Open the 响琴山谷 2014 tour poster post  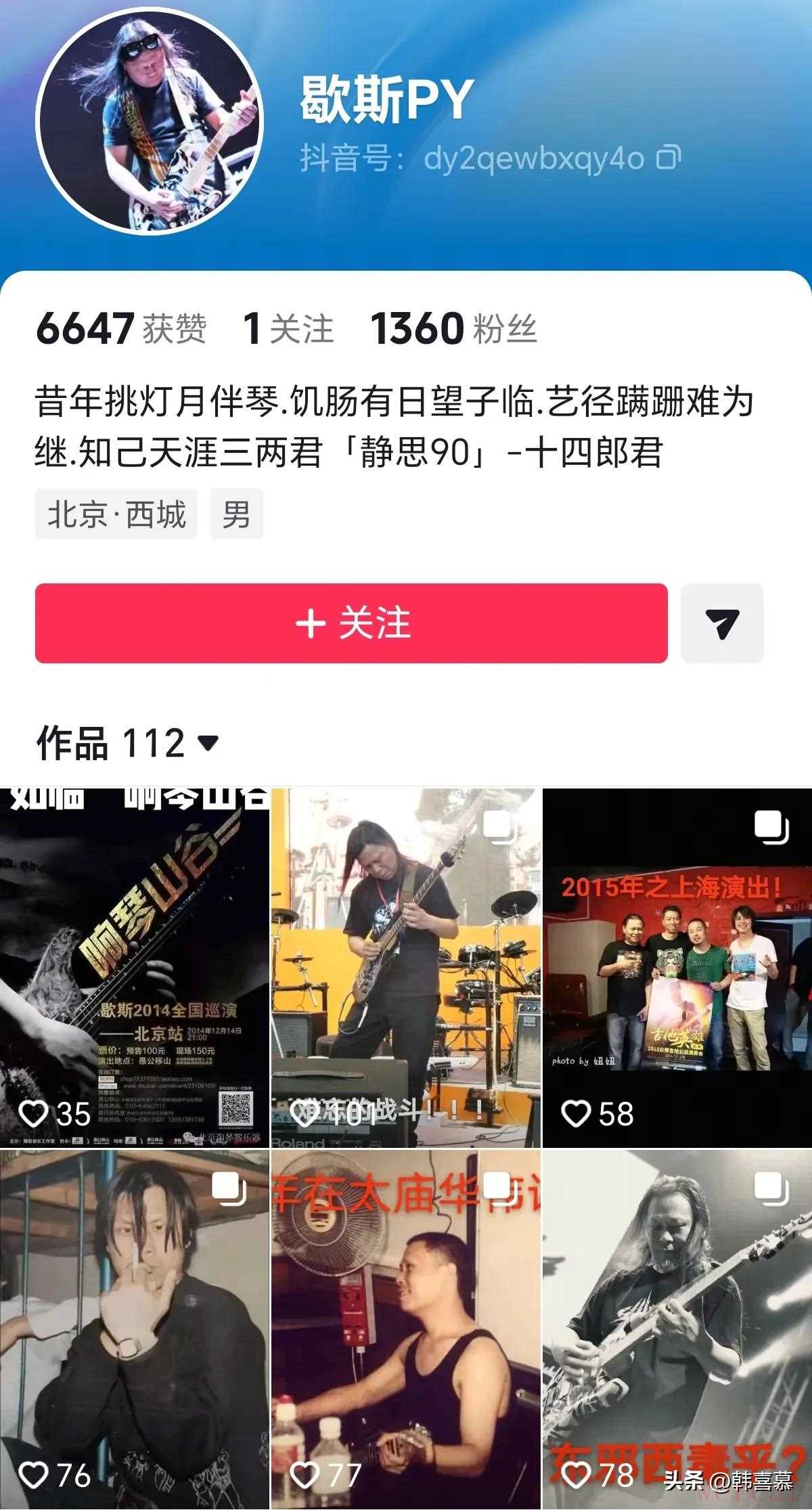[134, 968]
